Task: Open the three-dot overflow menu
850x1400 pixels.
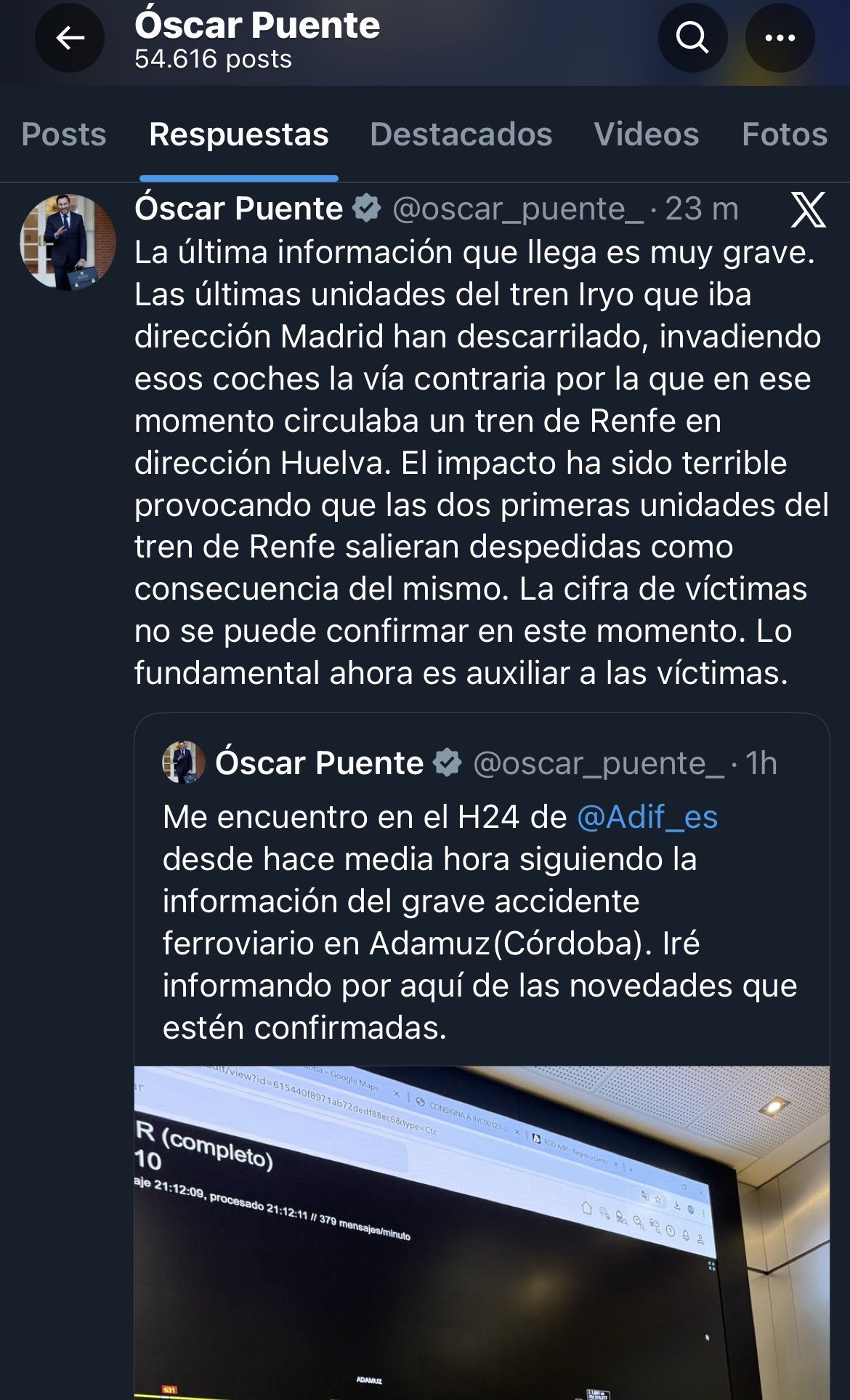Action: tap(780, 38)
